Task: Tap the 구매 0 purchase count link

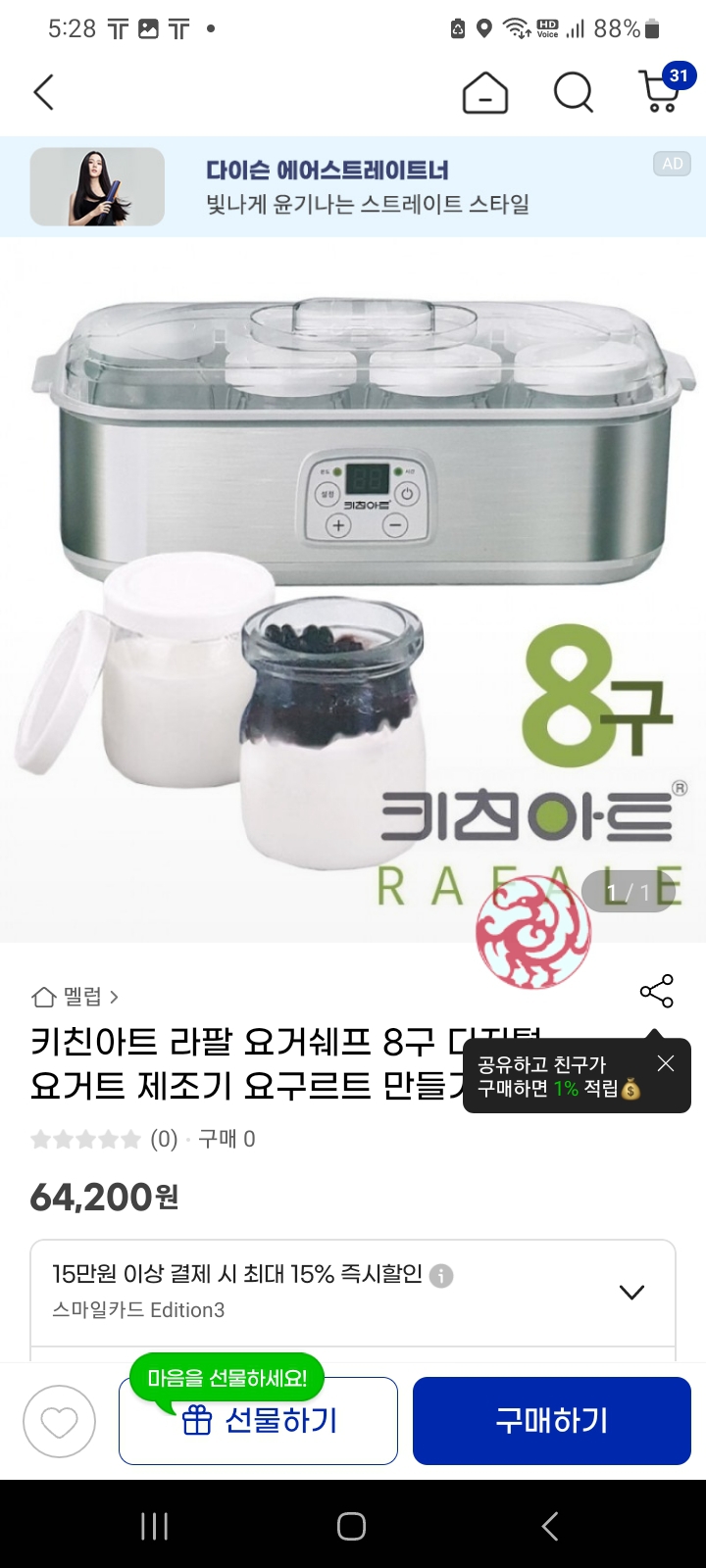Action: (x=227, y=1139)
